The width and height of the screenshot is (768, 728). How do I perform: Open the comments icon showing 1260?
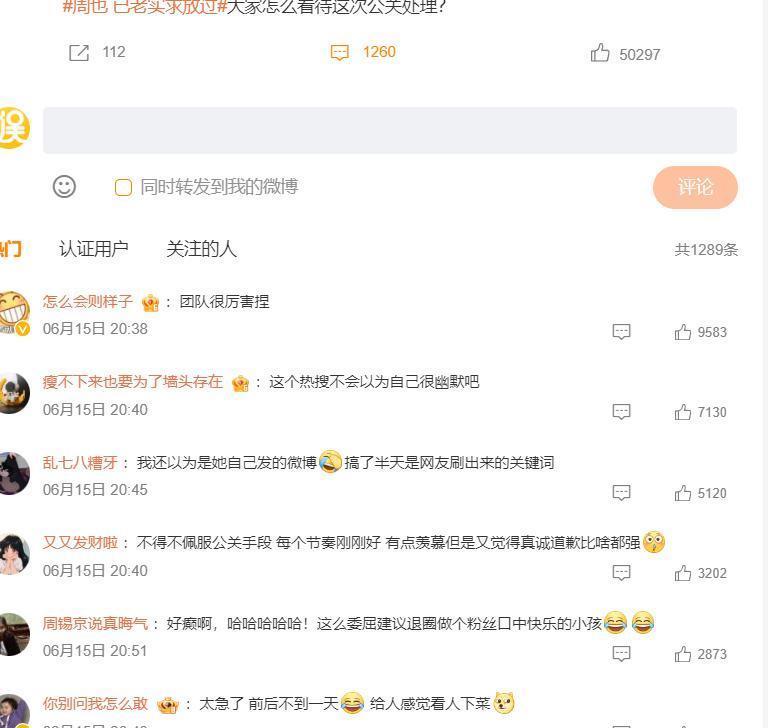(x=340, y=53)
